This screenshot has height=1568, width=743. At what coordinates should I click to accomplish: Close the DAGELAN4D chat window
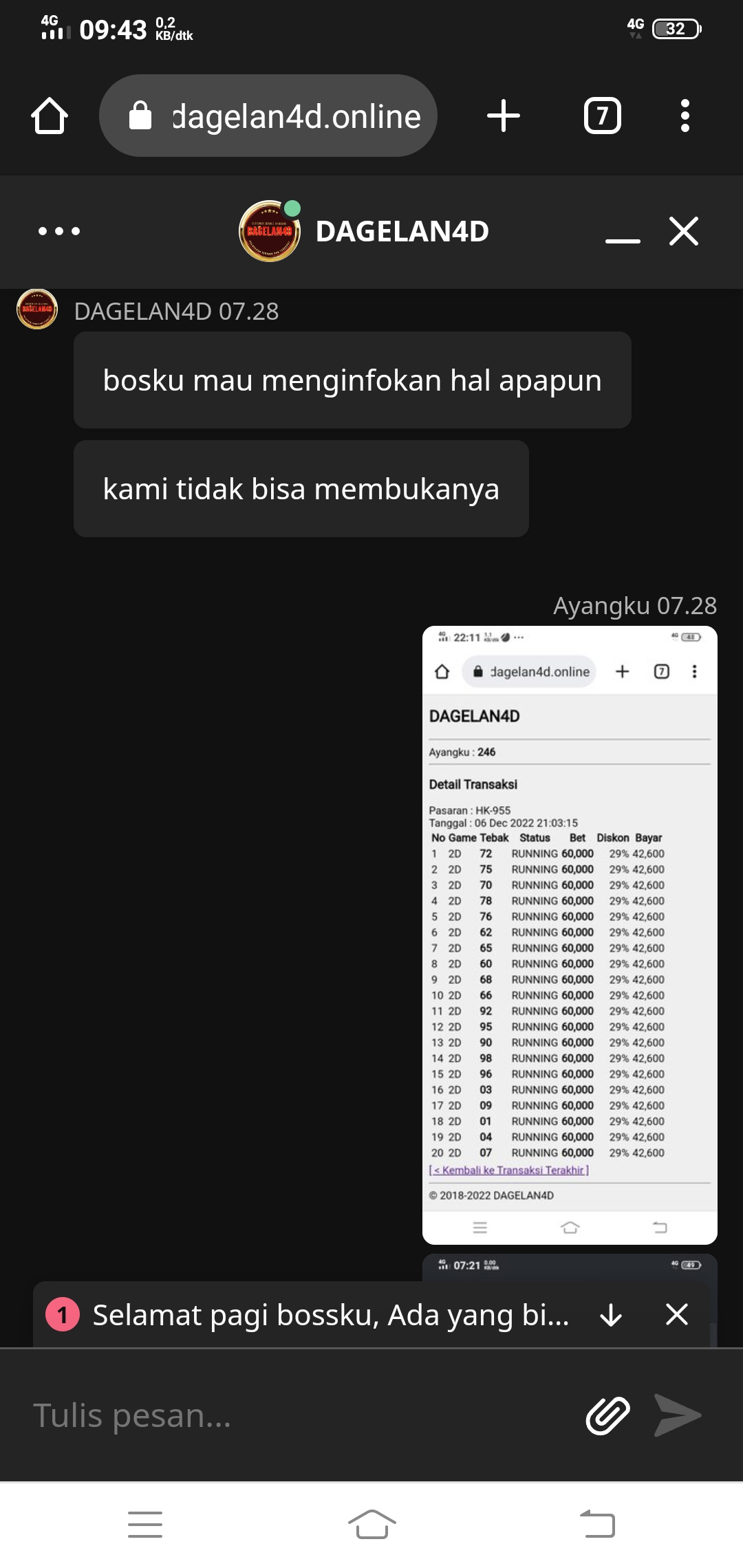(684, 231)
